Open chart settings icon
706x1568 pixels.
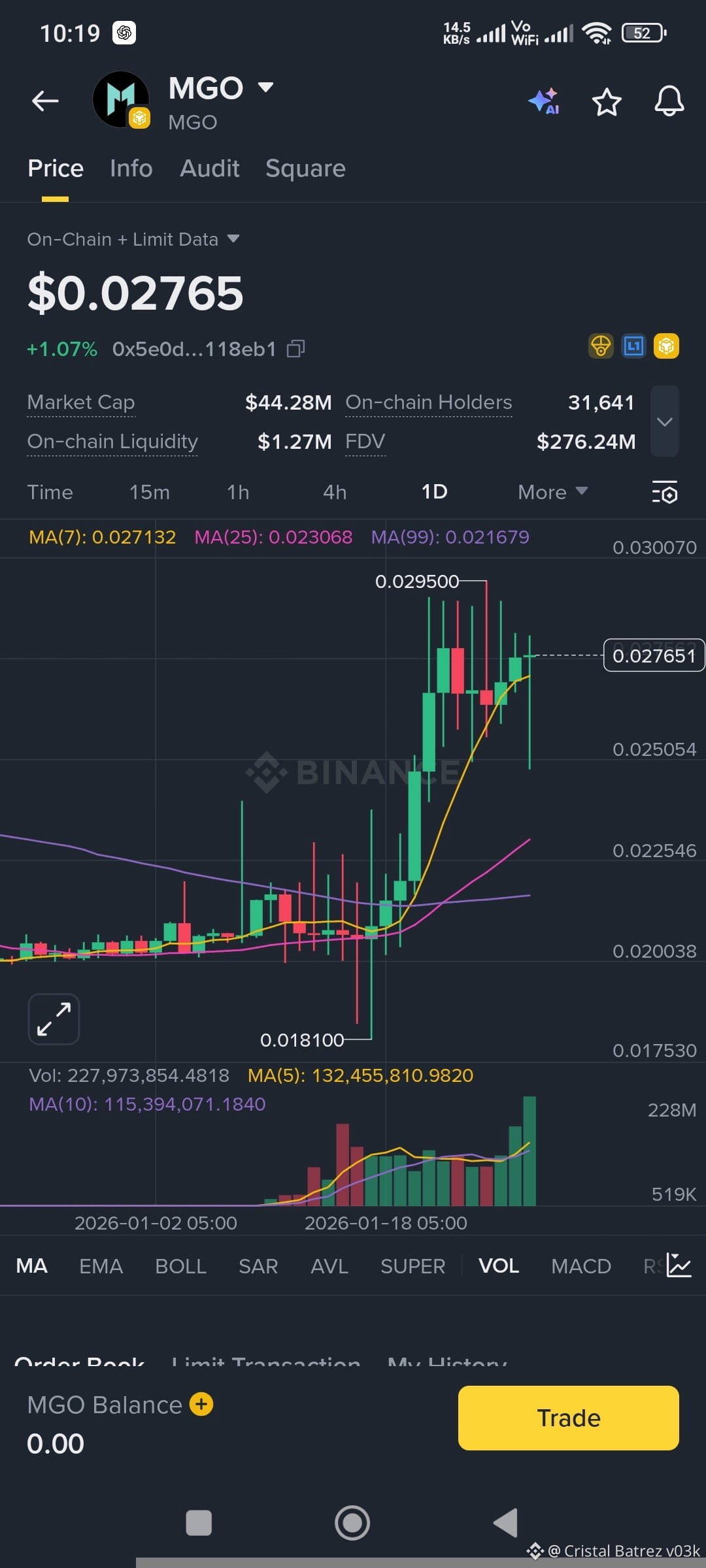click(665, 492)
